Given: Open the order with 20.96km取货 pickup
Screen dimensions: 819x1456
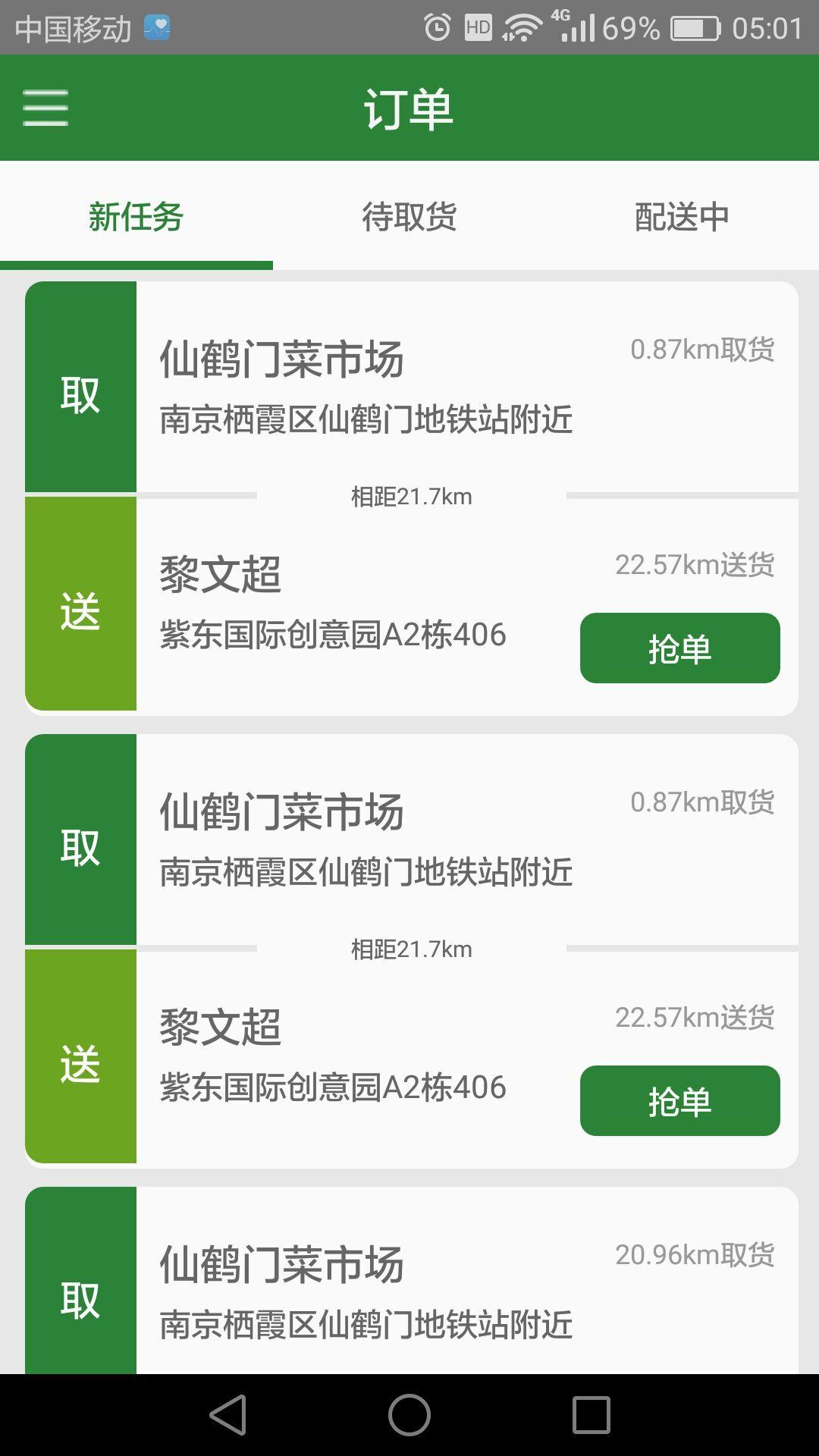Looking at the screenshot, I should 412,1281.
